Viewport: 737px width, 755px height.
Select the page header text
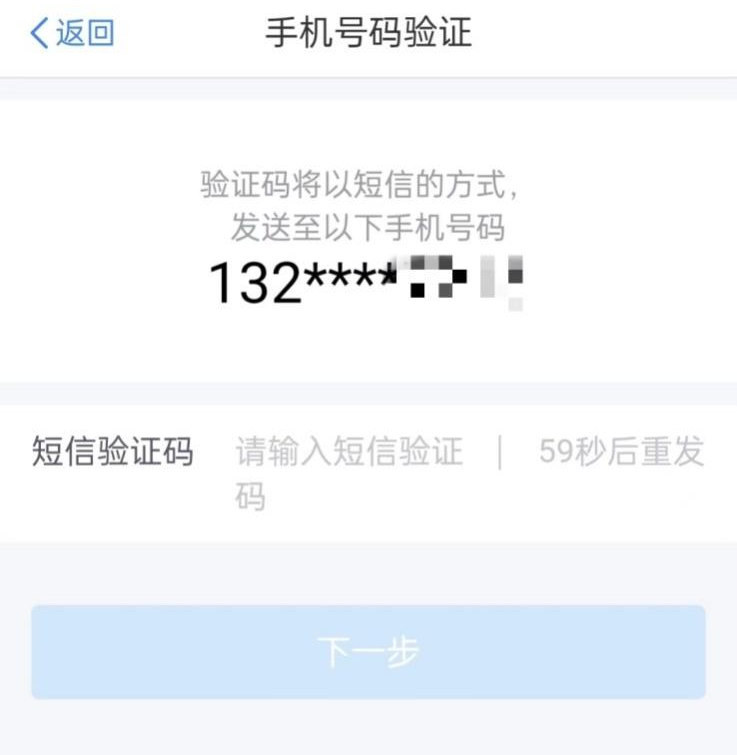point(368,31)
